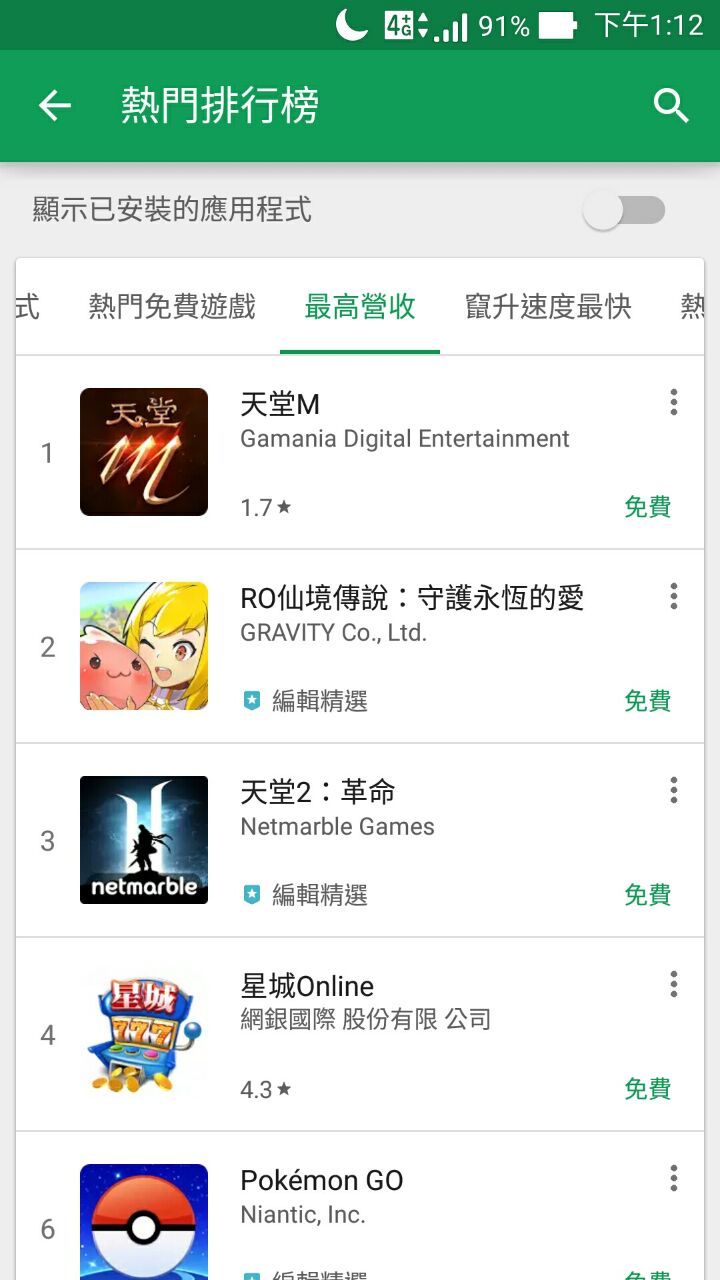
Task: Toggle 顯示已安裝的應用程式 switch
Action: pos(625,210)
